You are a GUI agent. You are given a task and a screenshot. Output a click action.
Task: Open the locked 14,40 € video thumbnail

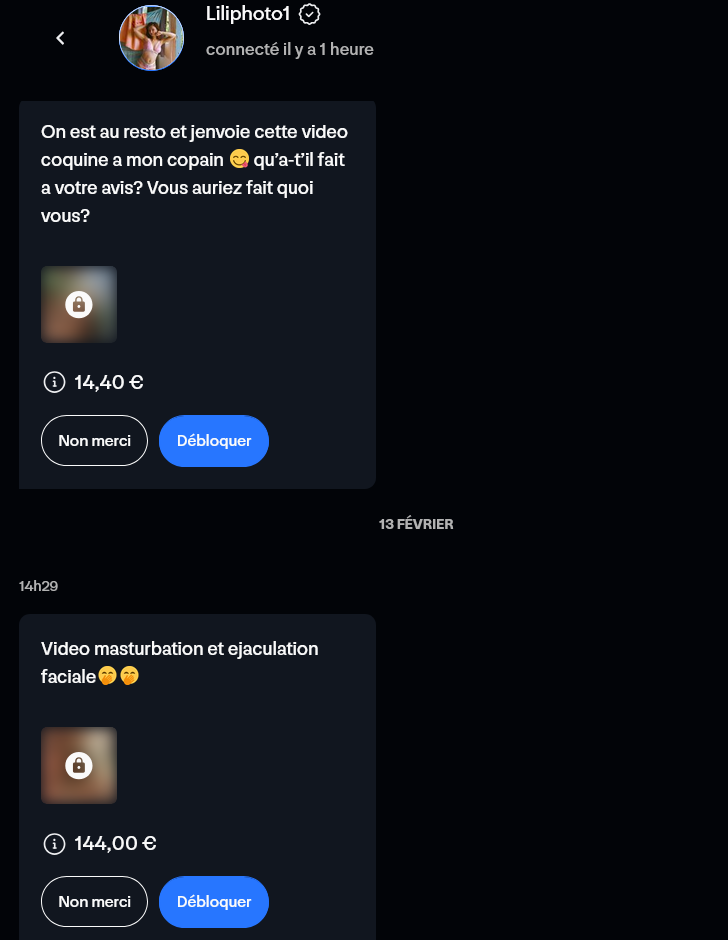click(79, 304)
